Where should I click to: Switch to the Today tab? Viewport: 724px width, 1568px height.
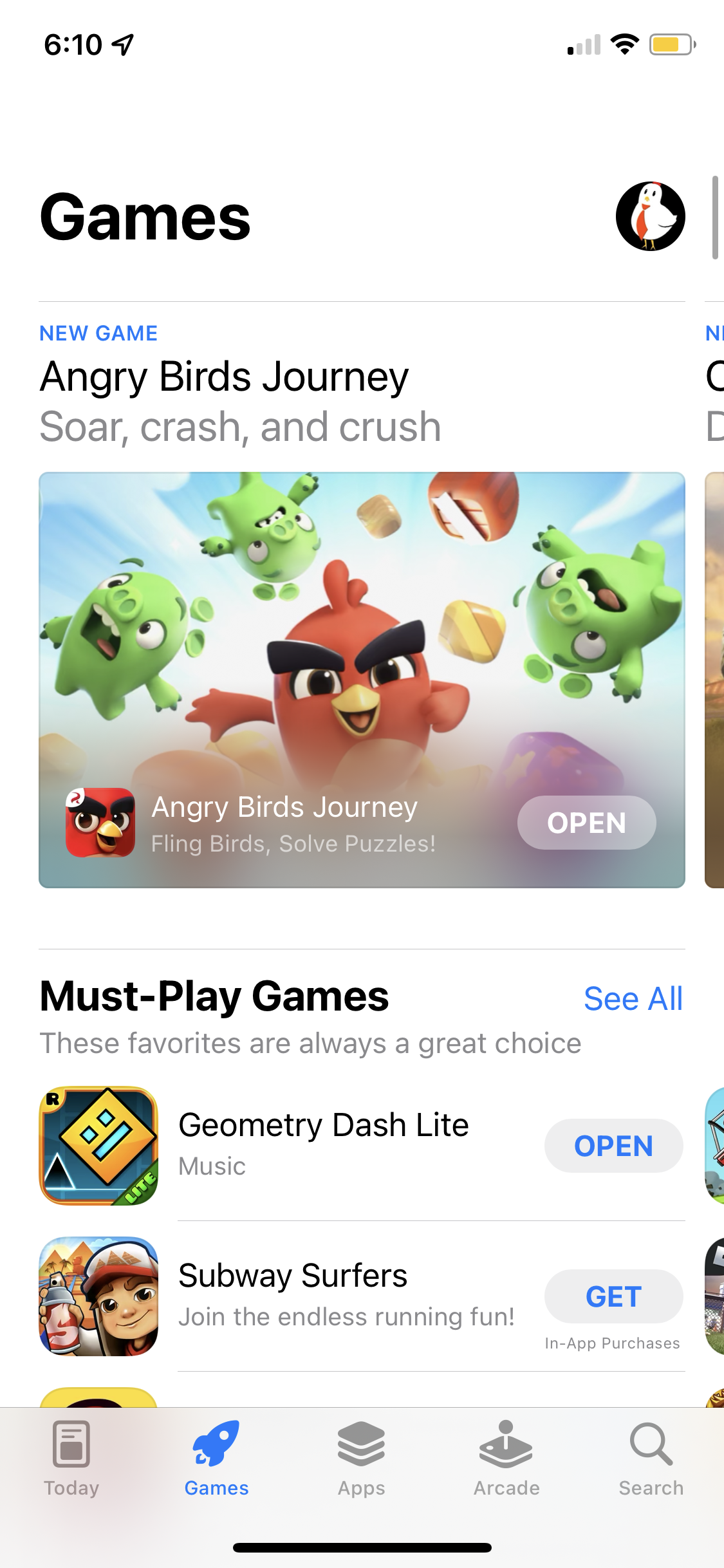pyautogui.click(x=71, y=1460)
